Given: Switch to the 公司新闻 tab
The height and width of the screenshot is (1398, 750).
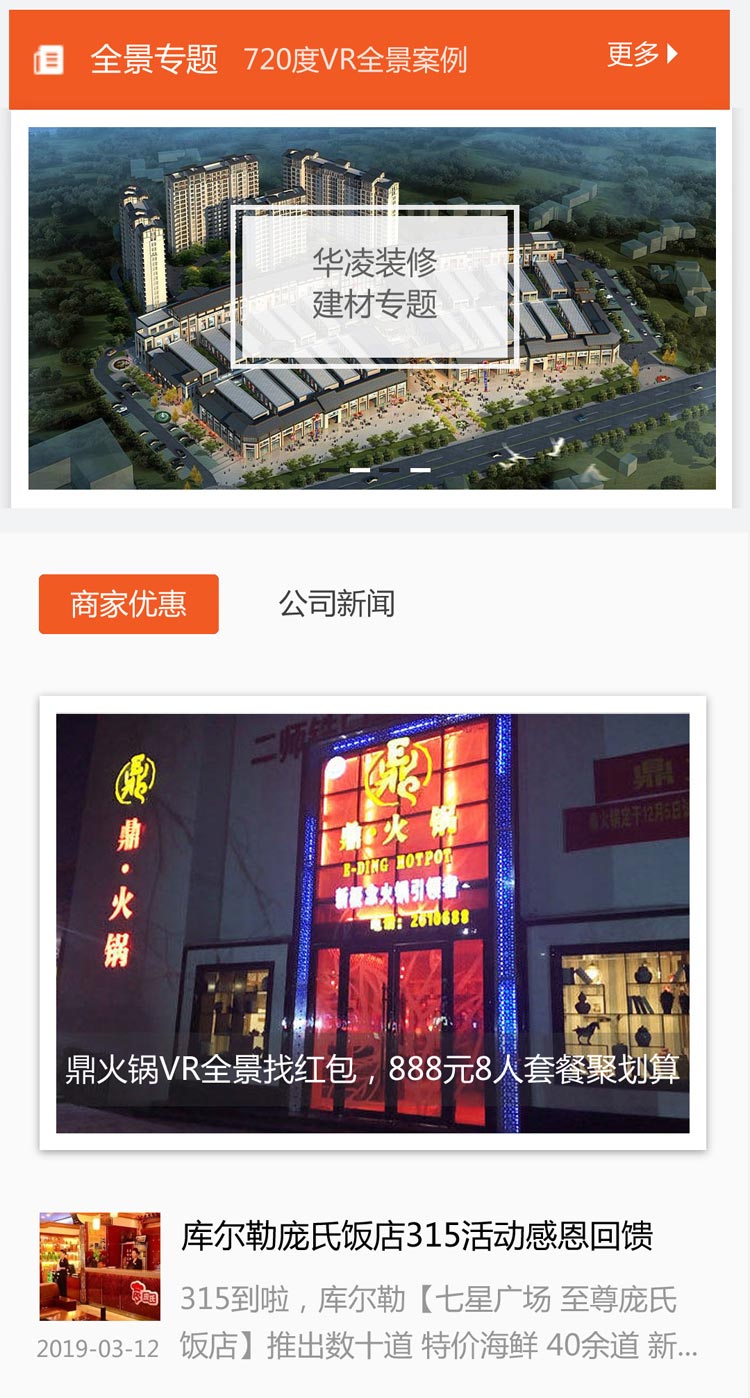Looking at the screenshot, I should tap(337, 604).
